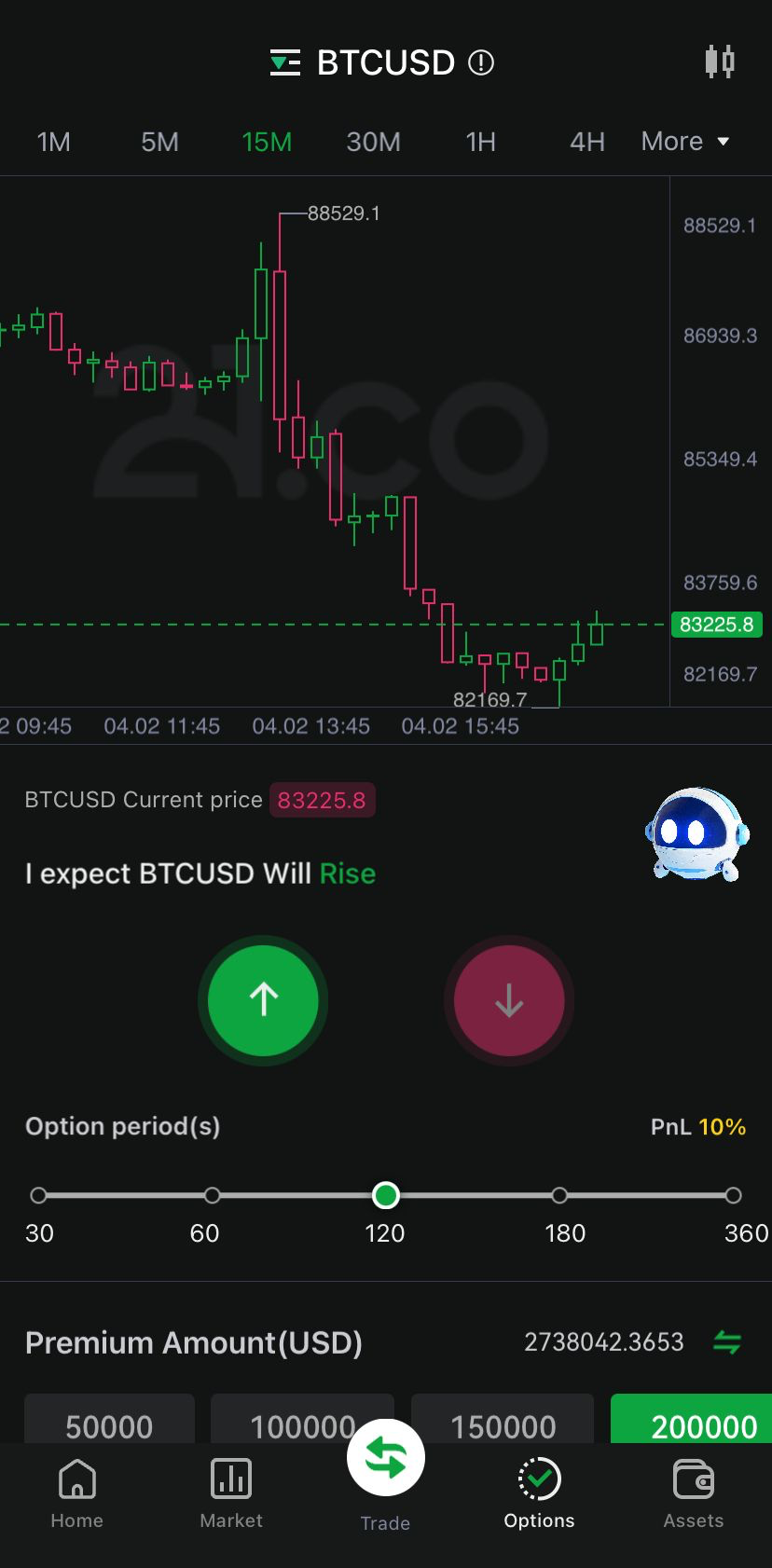Switch chart to 1M interval
This screenshot has height=1568, width=772.
(x=53, y=142)
